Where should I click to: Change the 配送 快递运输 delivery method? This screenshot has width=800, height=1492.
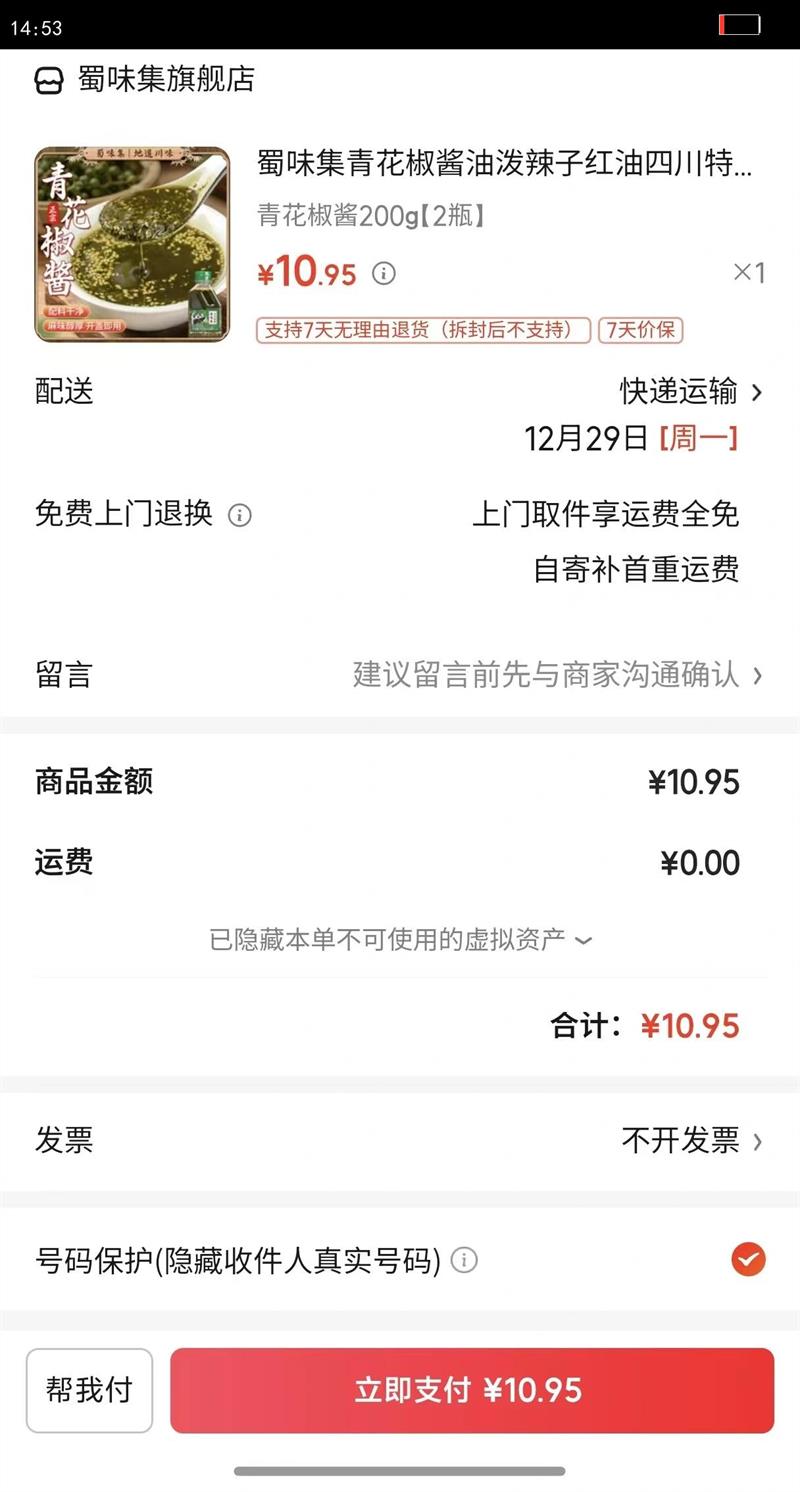point(690,392)
